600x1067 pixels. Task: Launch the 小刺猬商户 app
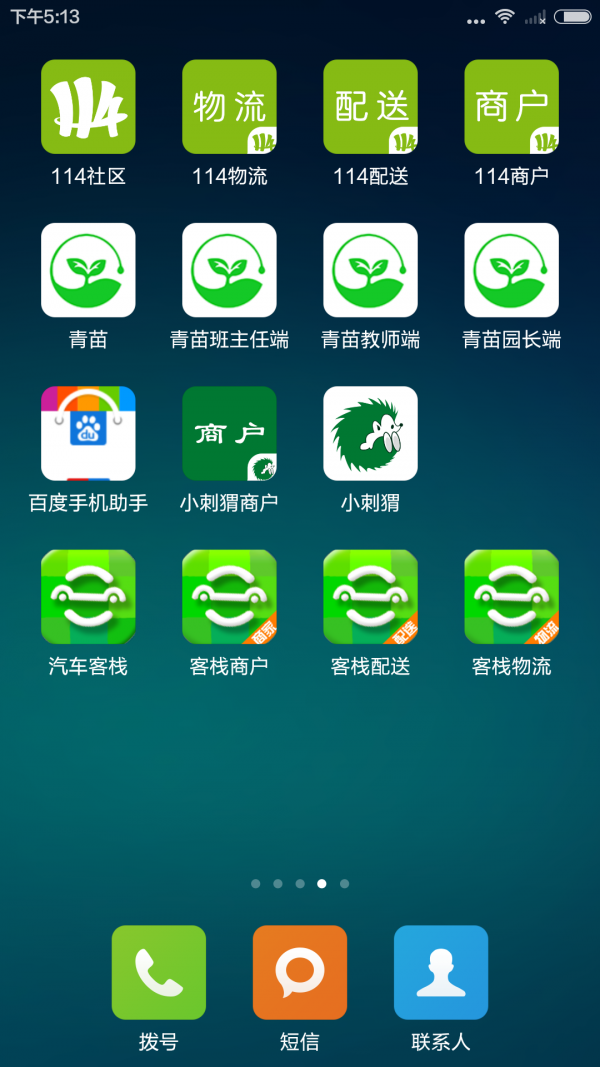point(229,433)
